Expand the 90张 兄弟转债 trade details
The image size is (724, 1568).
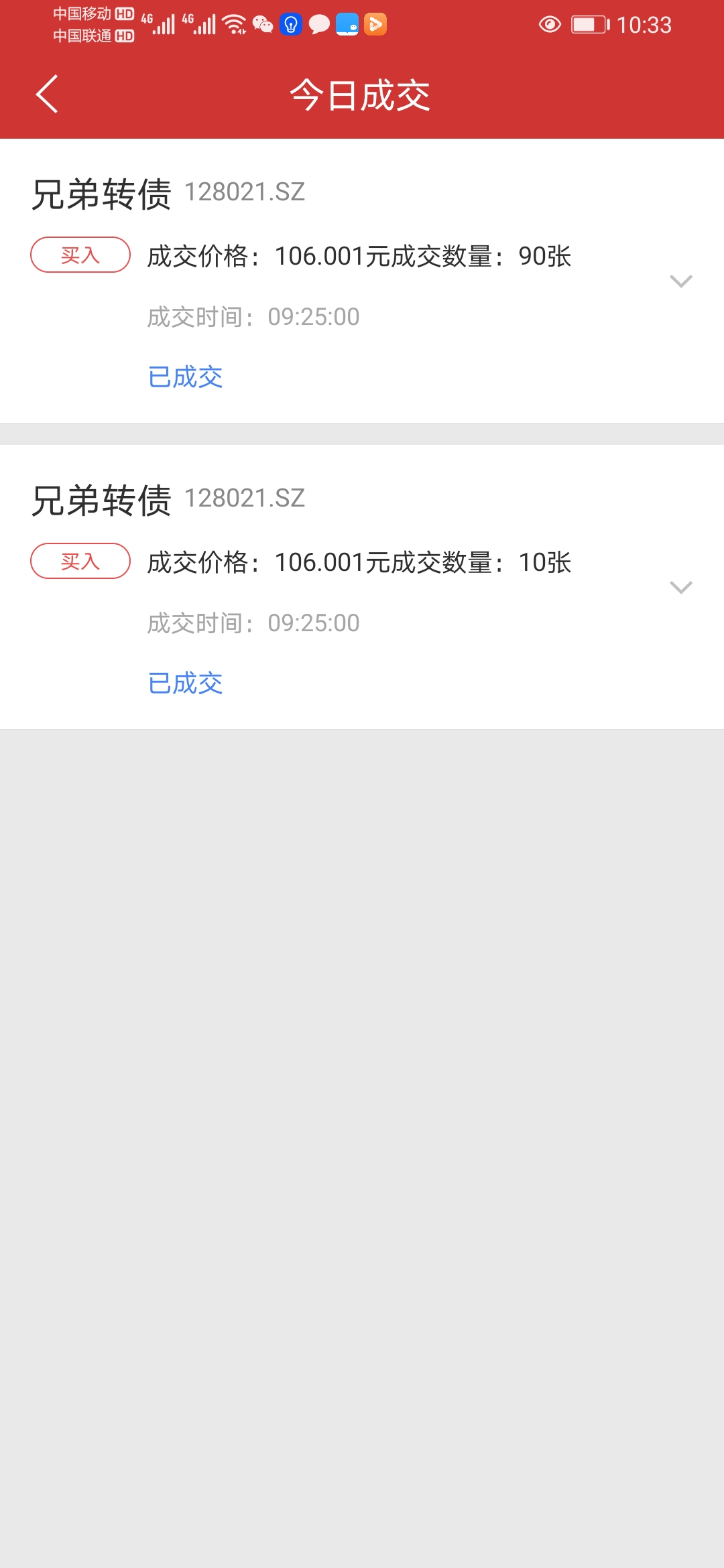pos(680,281)
